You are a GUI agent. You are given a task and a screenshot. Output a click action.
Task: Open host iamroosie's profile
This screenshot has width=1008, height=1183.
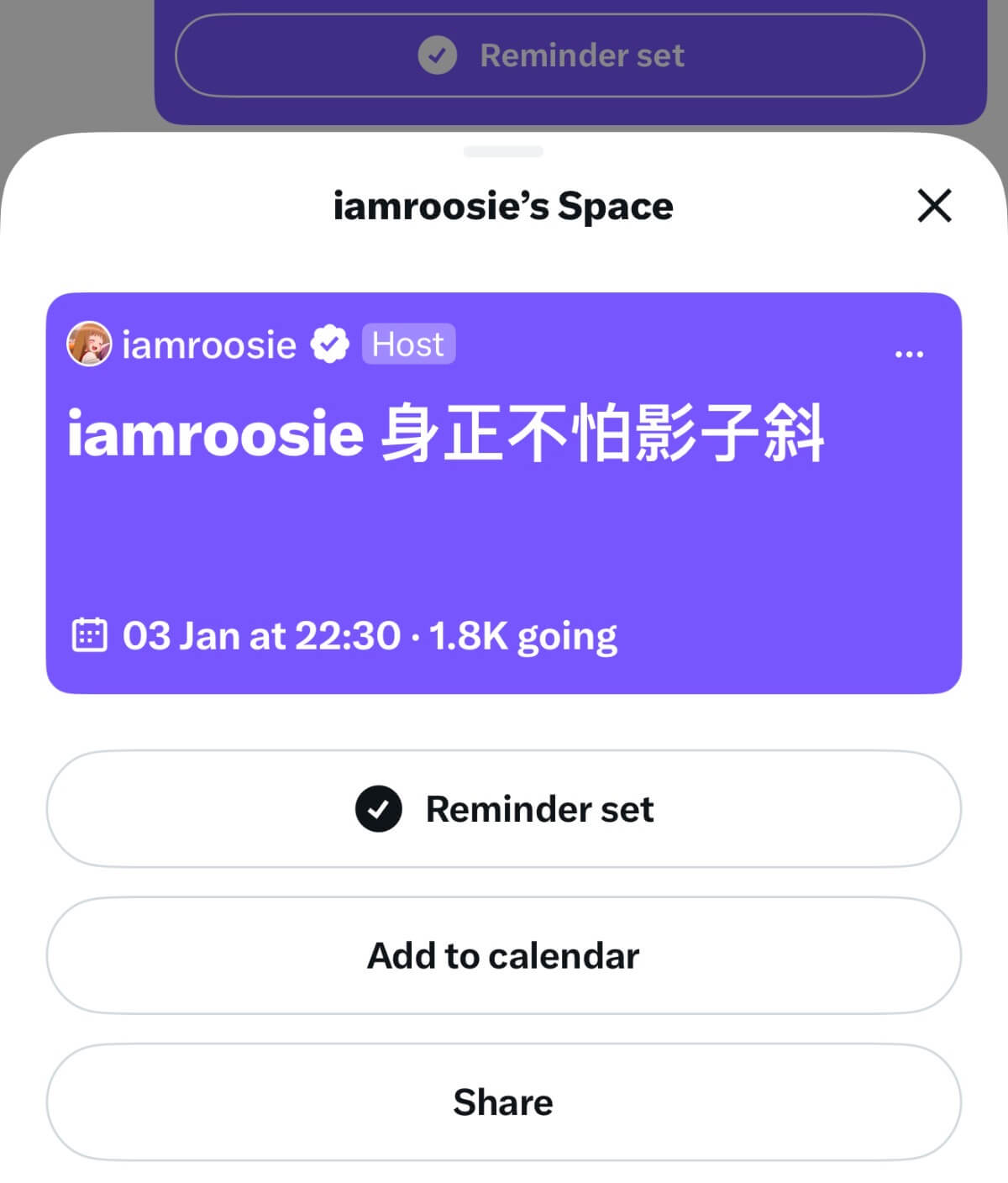tap(207, 344)
